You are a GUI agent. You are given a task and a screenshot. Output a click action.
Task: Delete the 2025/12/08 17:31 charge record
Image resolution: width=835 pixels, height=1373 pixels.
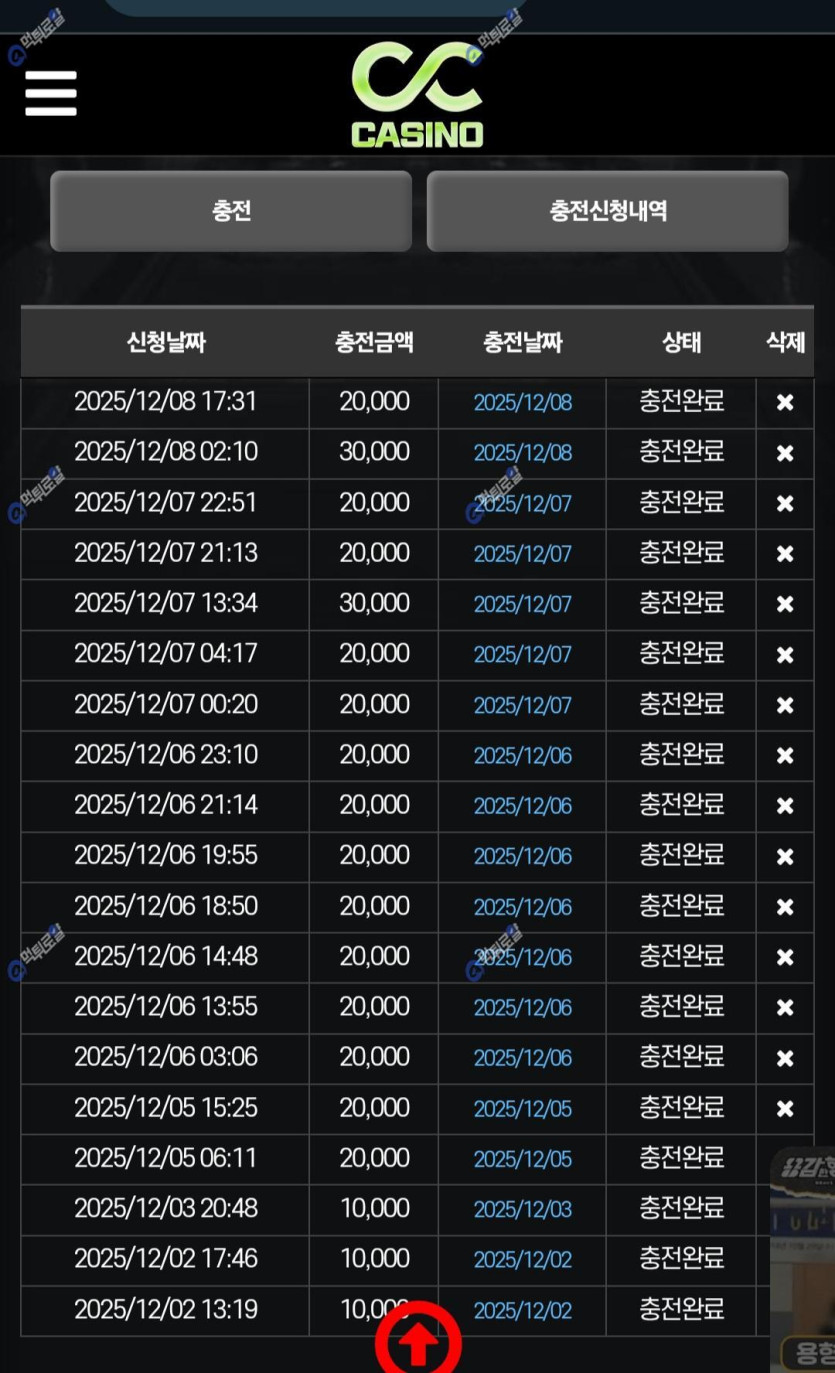(785, 402)
